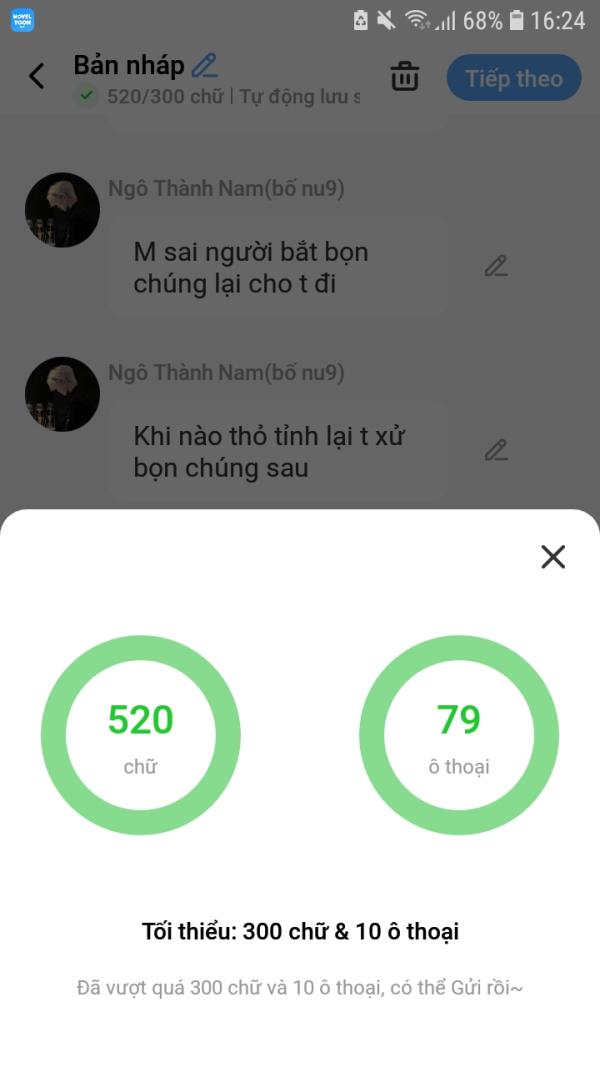Edit the "Khi nào thỏ tỉnh lại" message

(496, 450)
